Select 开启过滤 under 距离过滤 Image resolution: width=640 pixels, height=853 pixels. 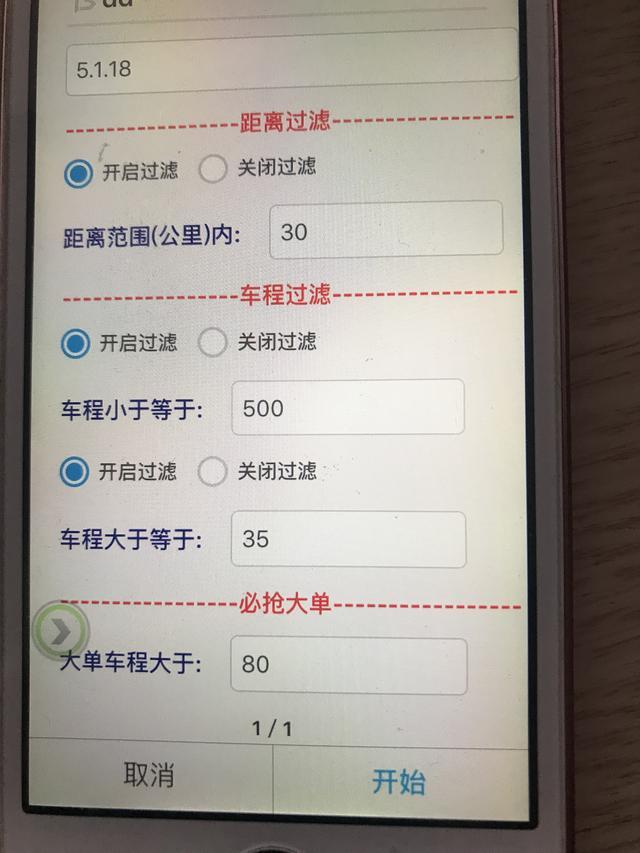[x=77, y=172]
